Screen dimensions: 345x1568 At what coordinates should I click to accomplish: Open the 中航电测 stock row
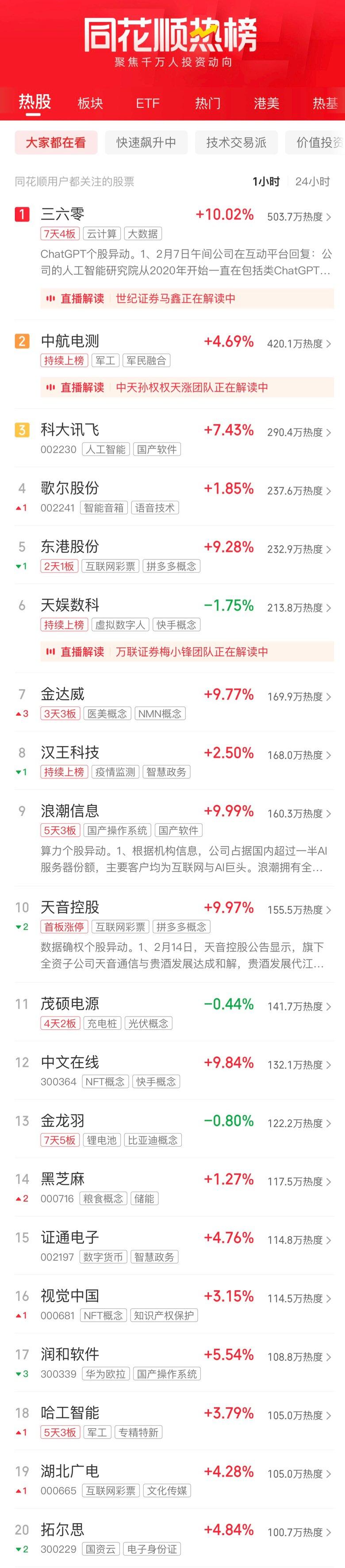[70, 342]
